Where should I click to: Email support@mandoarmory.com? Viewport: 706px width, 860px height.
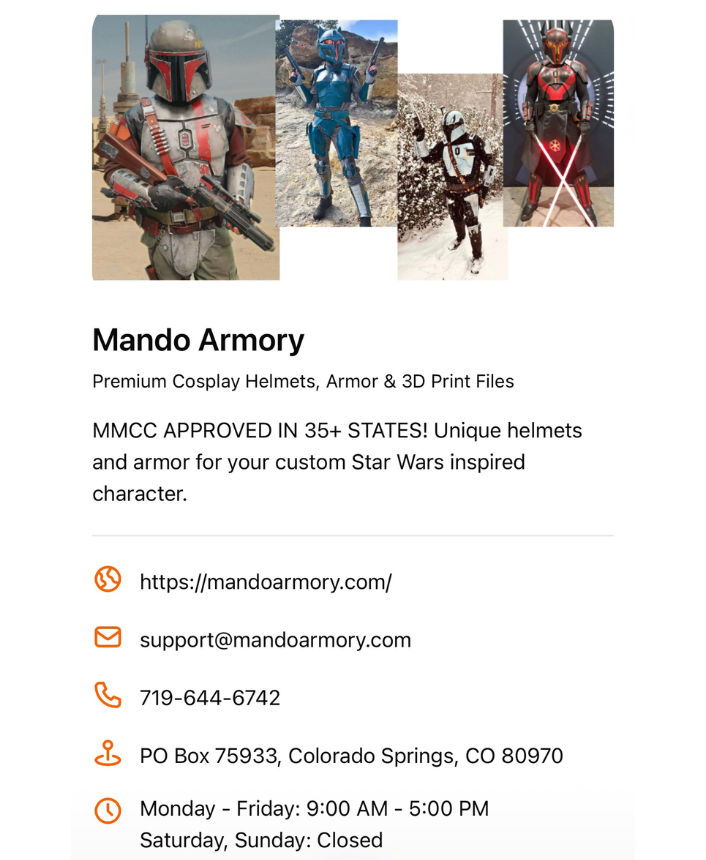(275, 640)
